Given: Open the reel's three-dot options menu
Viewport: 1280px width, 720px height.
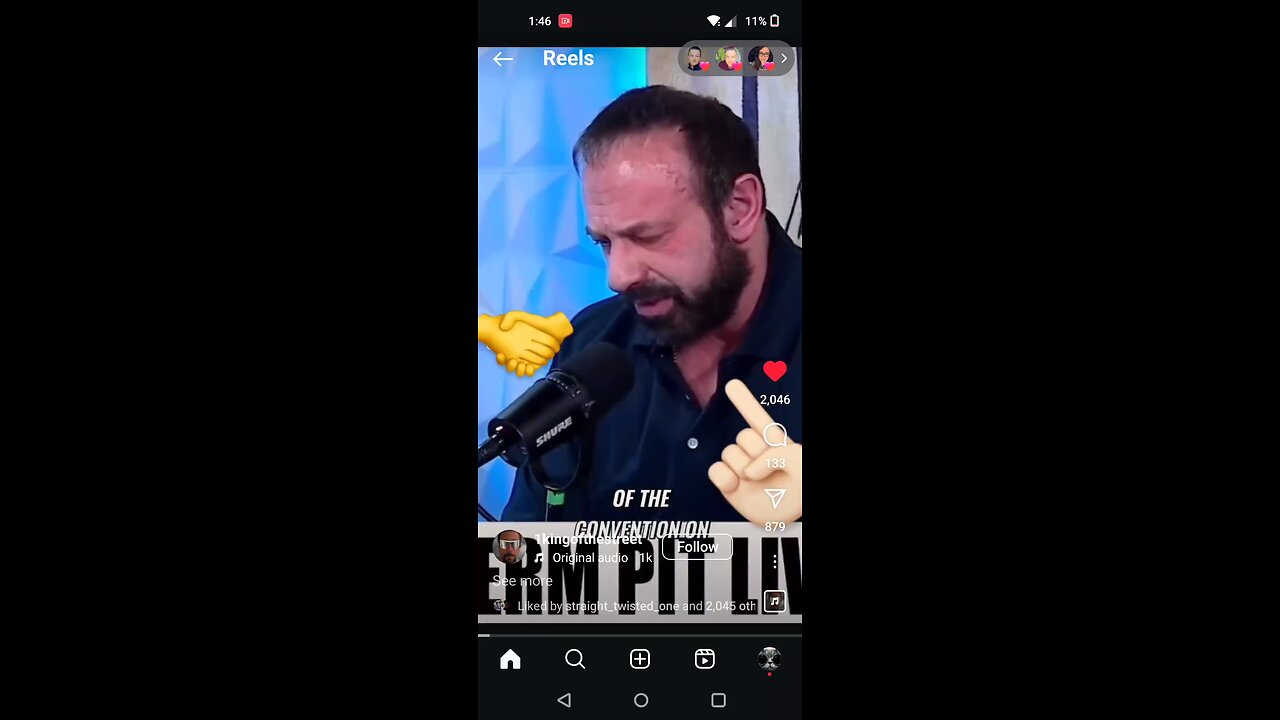Looking at the screenshot, I should pyautogui.click(x=775, y=562).
